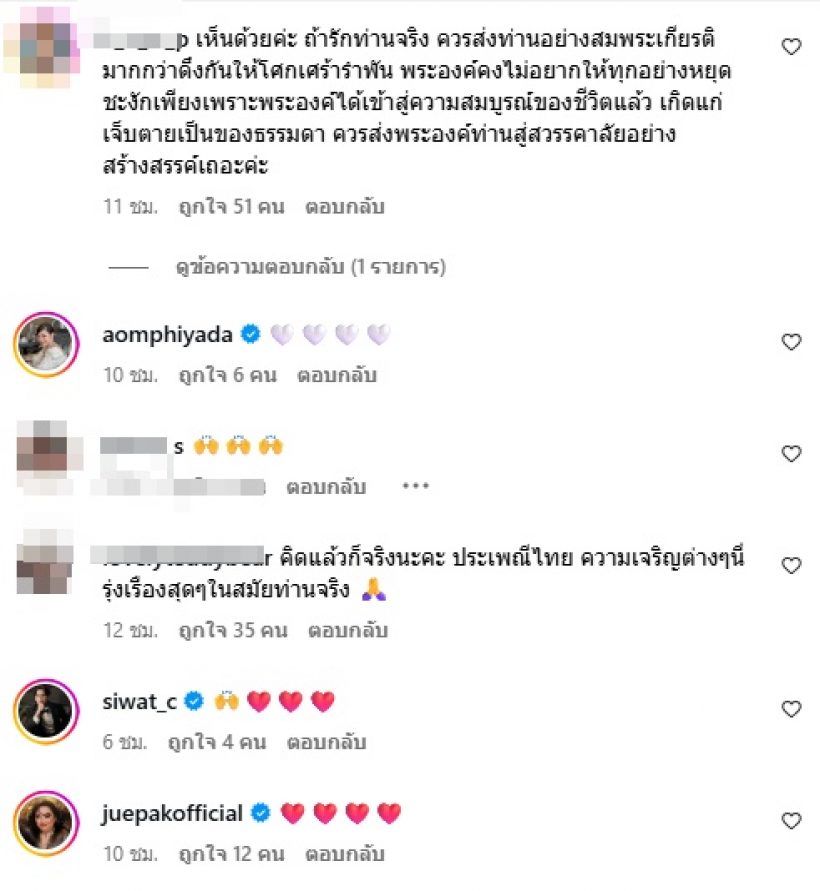Like the comment posted 12 hours ago

pyautogui.click(x=791, y=566)
